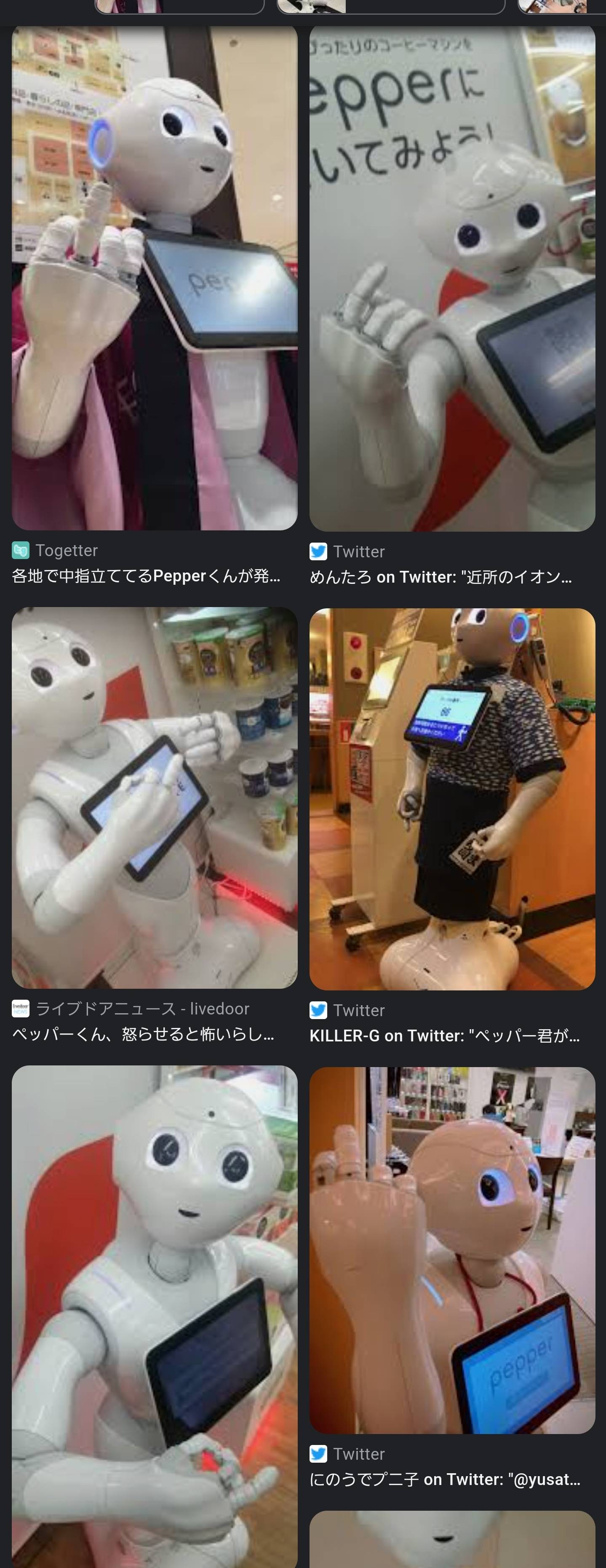Open the KILLER-G Twitter Pepper image
This screenshot has width=606, height=1568.
(x=452, y=799)
